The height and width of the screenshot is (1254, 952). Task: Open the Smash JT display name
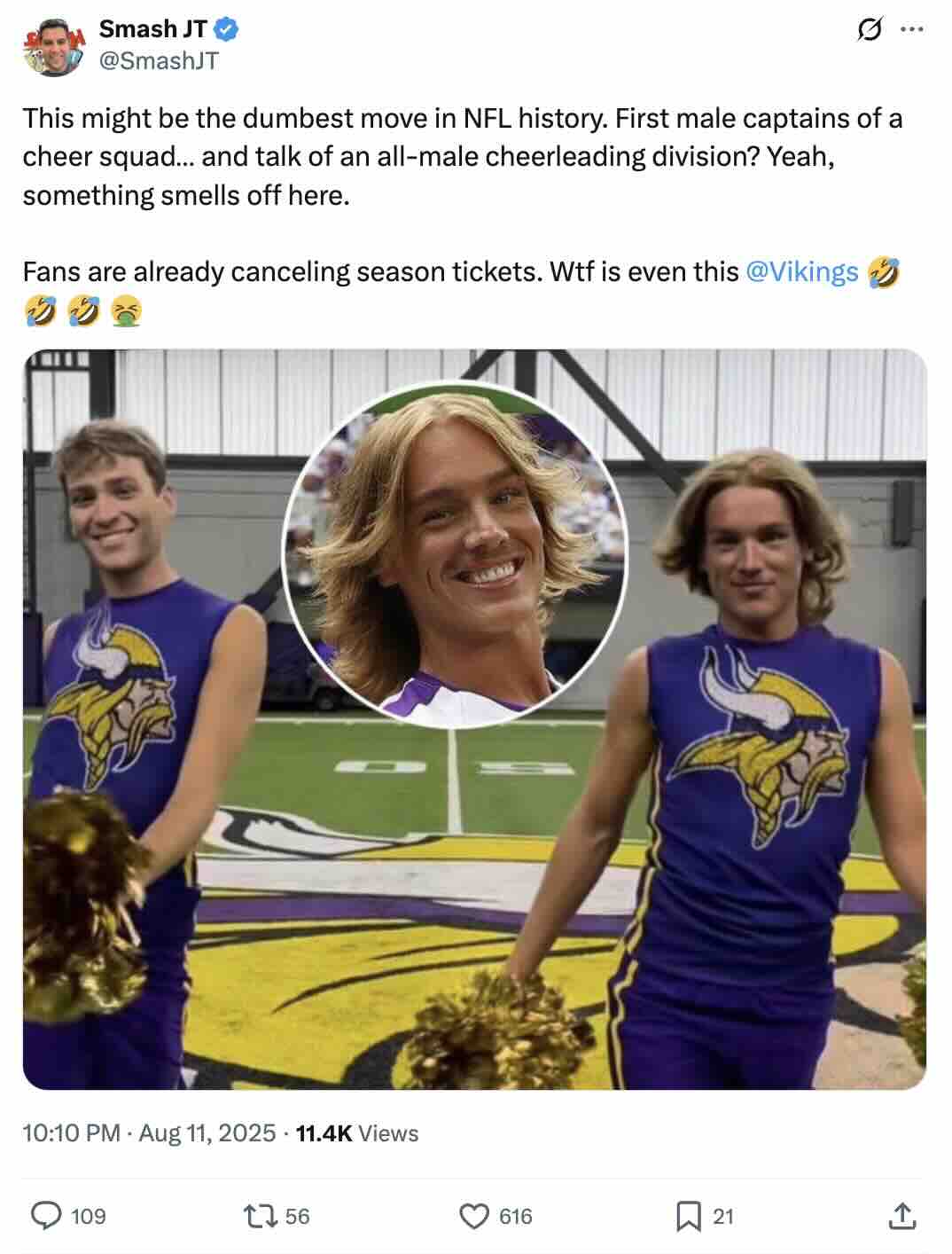[152, 29]
